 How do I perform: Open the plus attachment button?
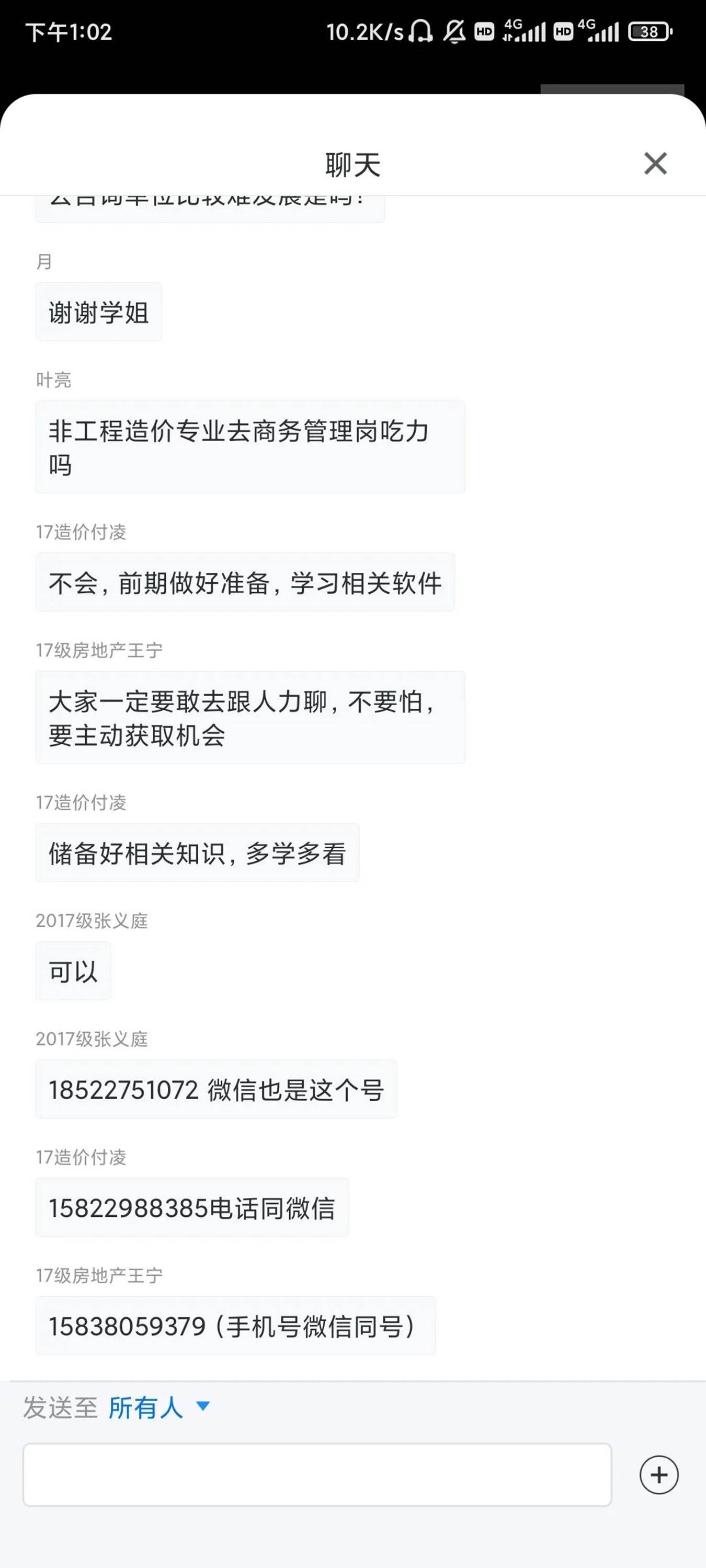point(658,1475)
